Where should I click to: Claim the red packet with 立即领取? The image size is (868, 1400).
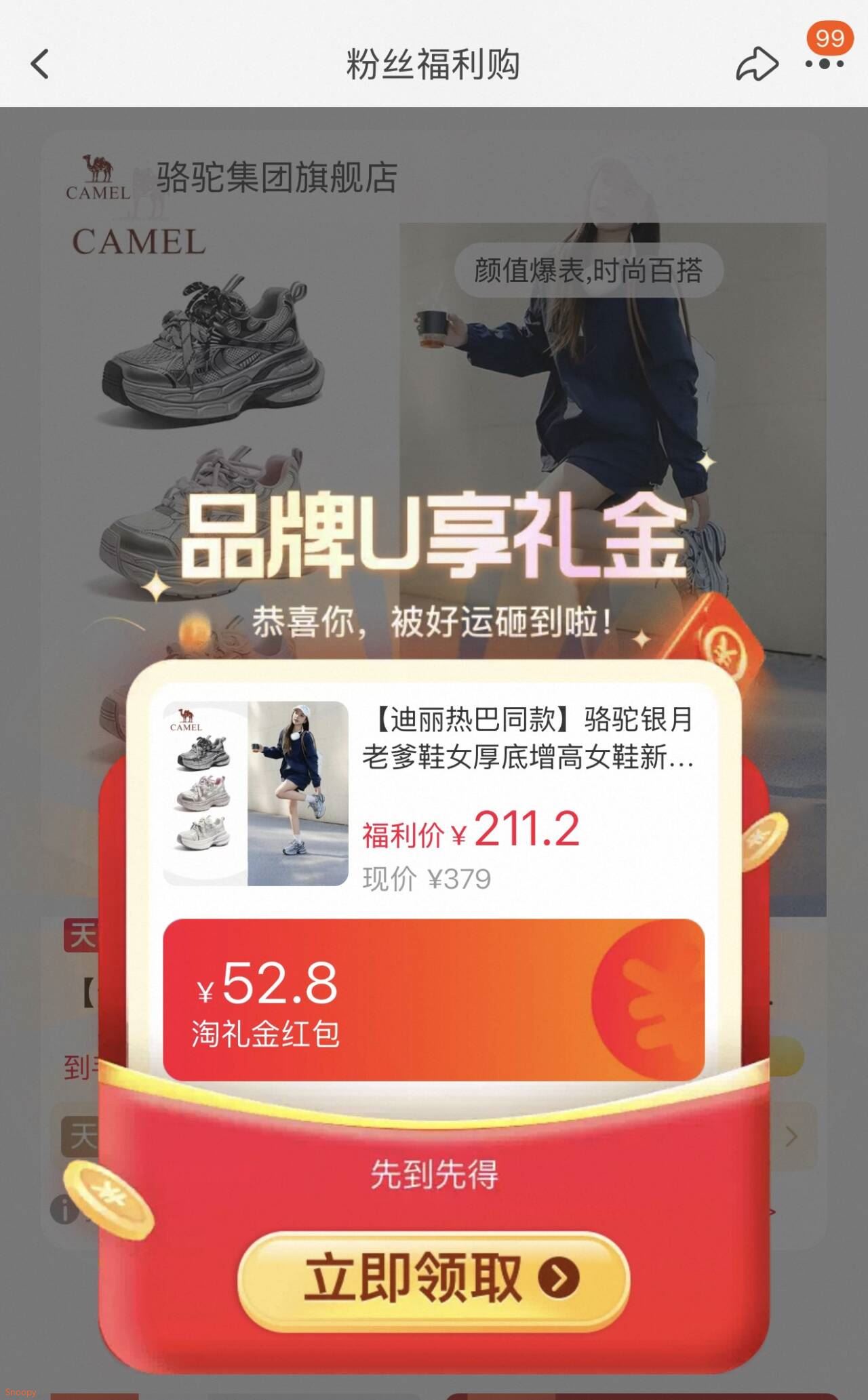434,1278
